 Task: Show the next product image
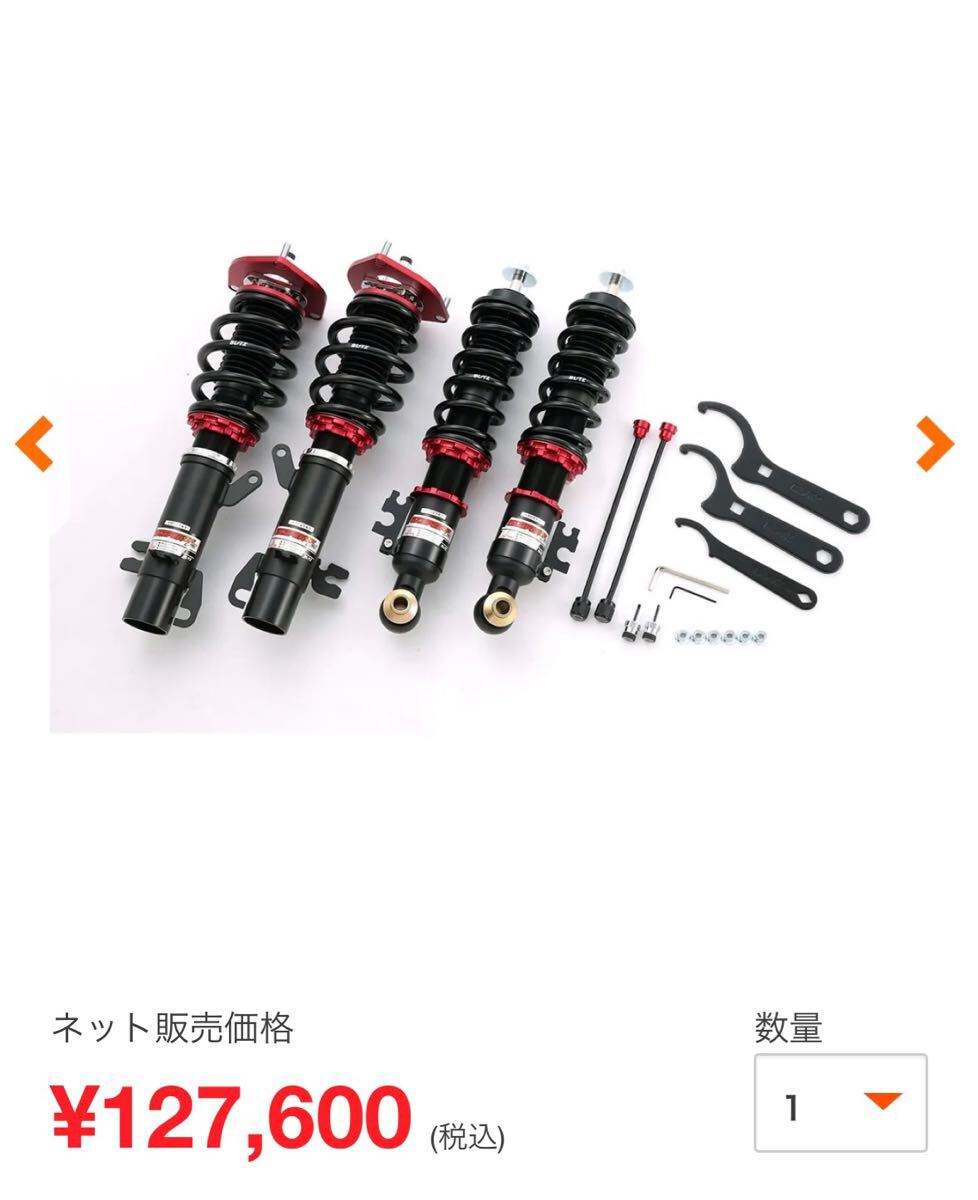click(934, 443)
